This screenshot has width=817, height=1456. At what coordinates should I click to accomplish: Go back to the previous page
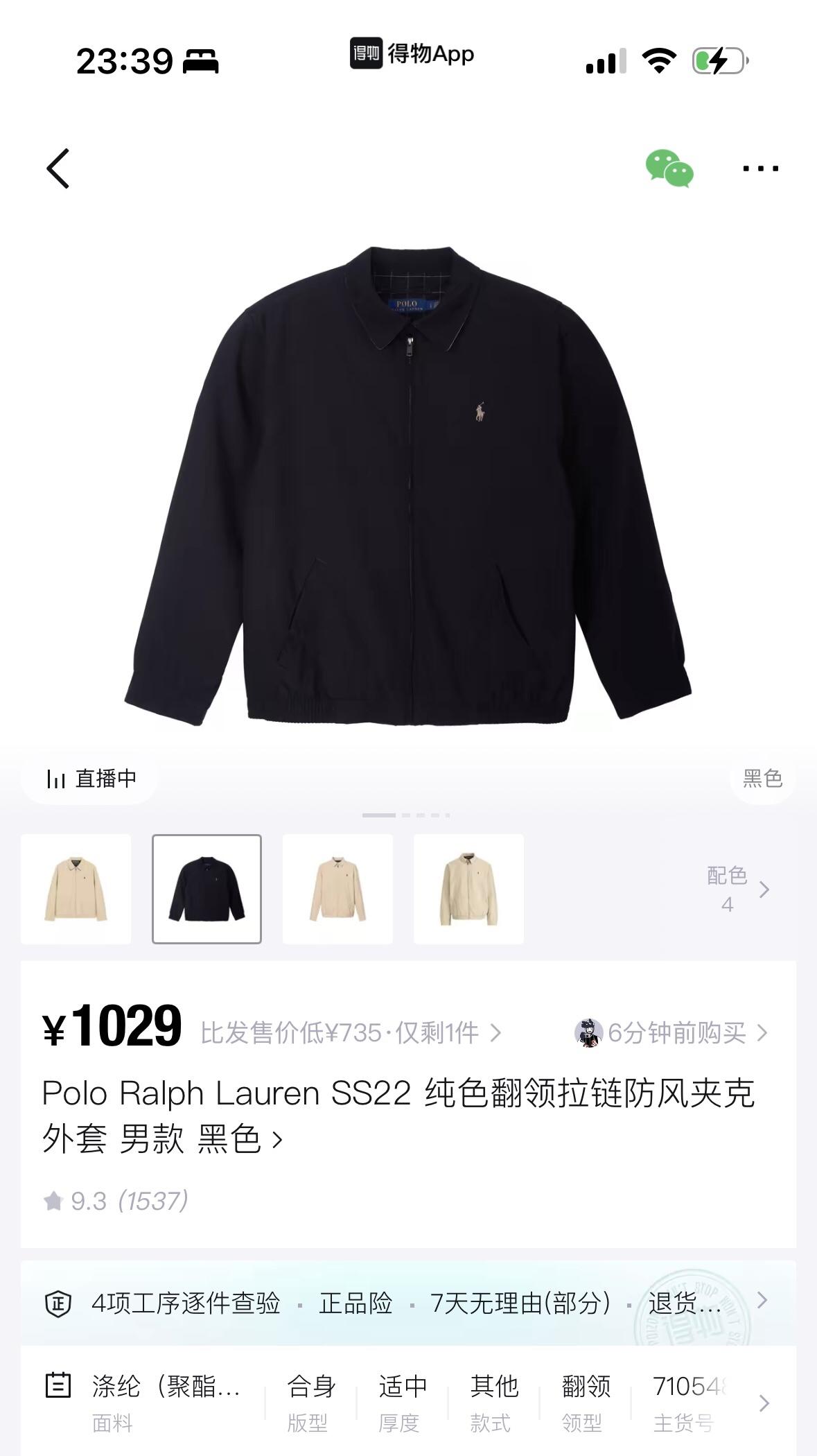[x=58, y=168]
